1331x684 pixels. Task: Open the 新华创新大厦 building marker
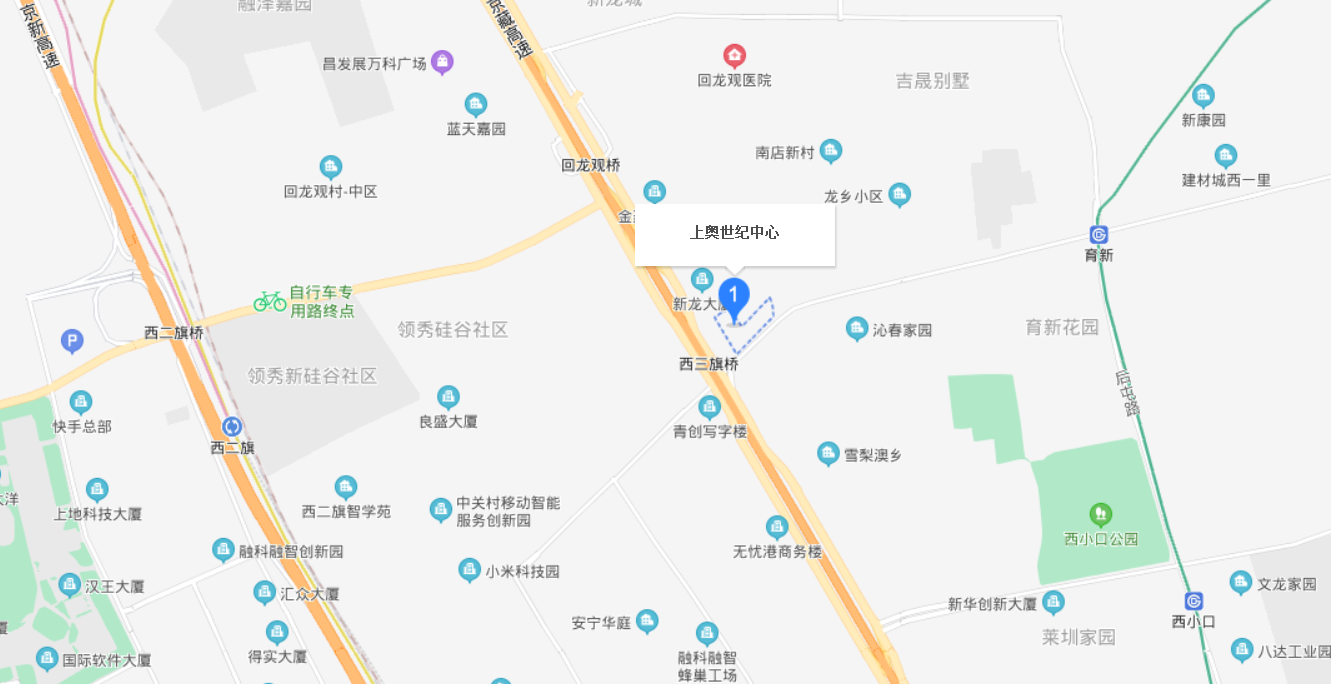[1053, 602]
